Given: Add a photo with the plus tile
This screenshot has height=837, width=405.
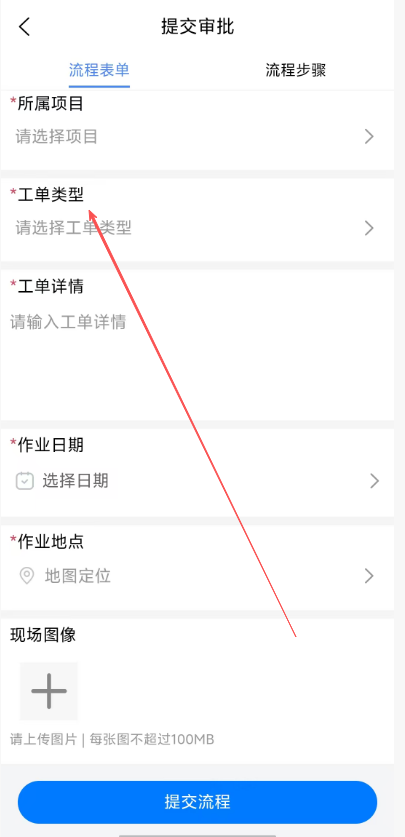Looking at the screenshot, I should click(x=49, y=691).
